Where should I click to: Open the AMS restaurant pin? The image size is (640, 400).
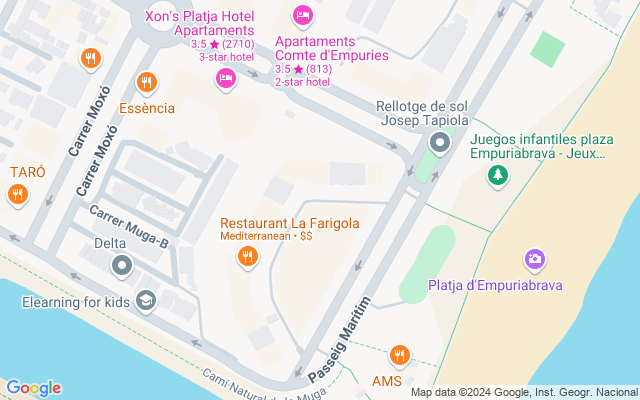pos(400,355)
